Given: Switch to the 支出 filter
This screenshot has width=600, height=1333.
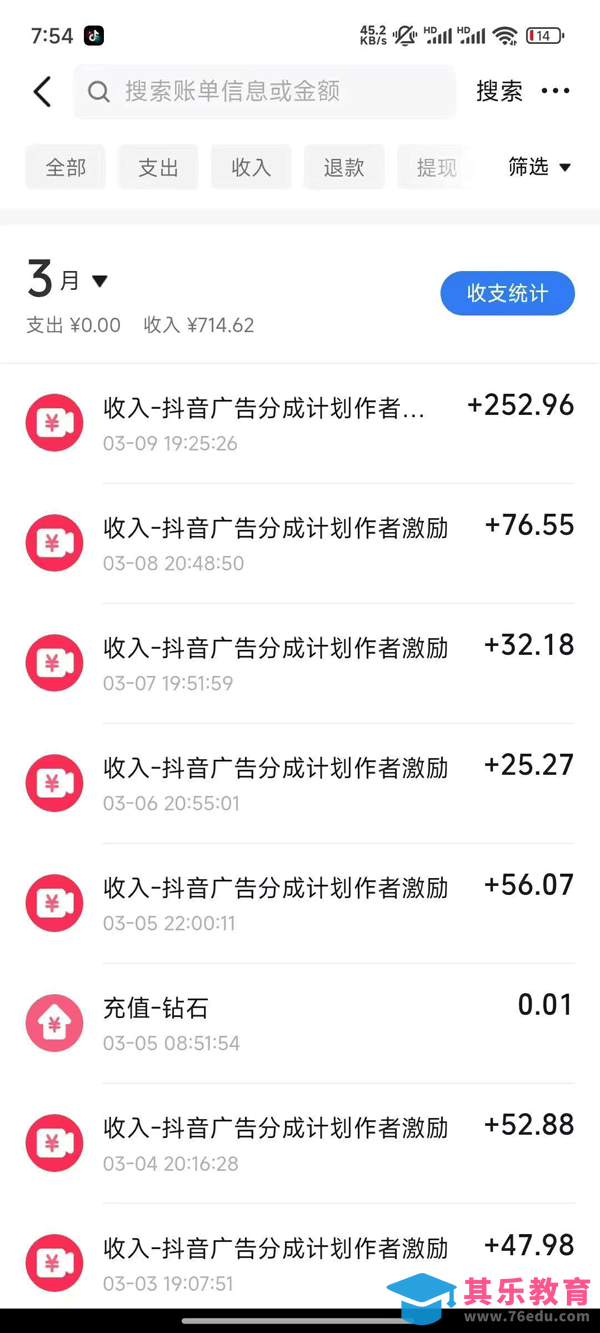Looking at the screenshot, I should point(158,168).
